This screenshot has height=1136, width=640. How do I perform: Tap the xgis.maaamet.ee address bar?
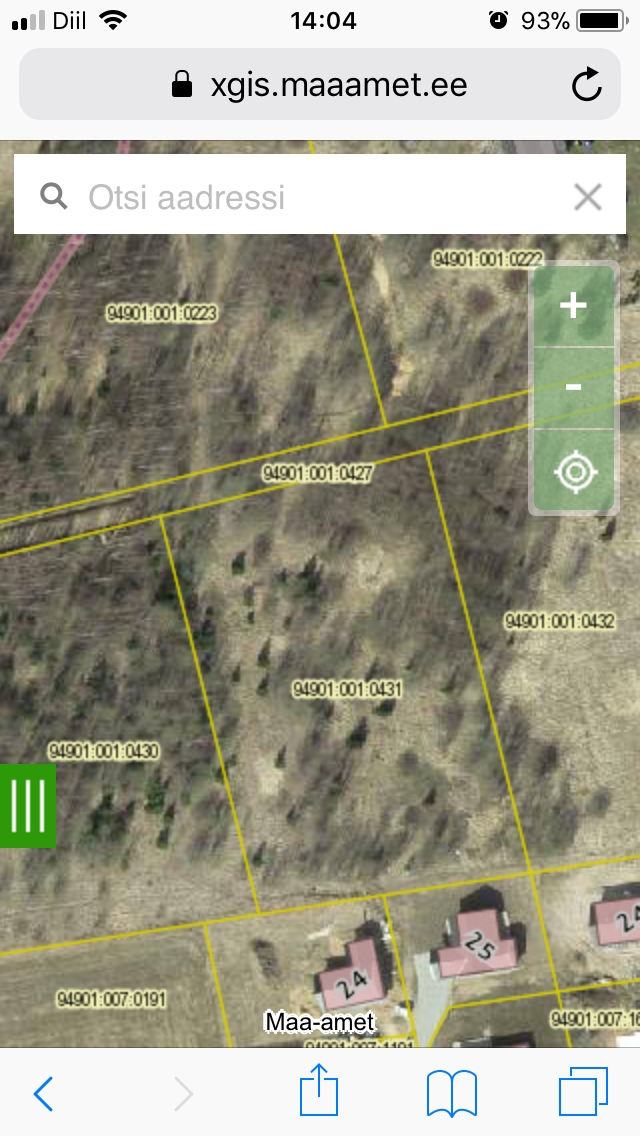click(x=320, y=85)
